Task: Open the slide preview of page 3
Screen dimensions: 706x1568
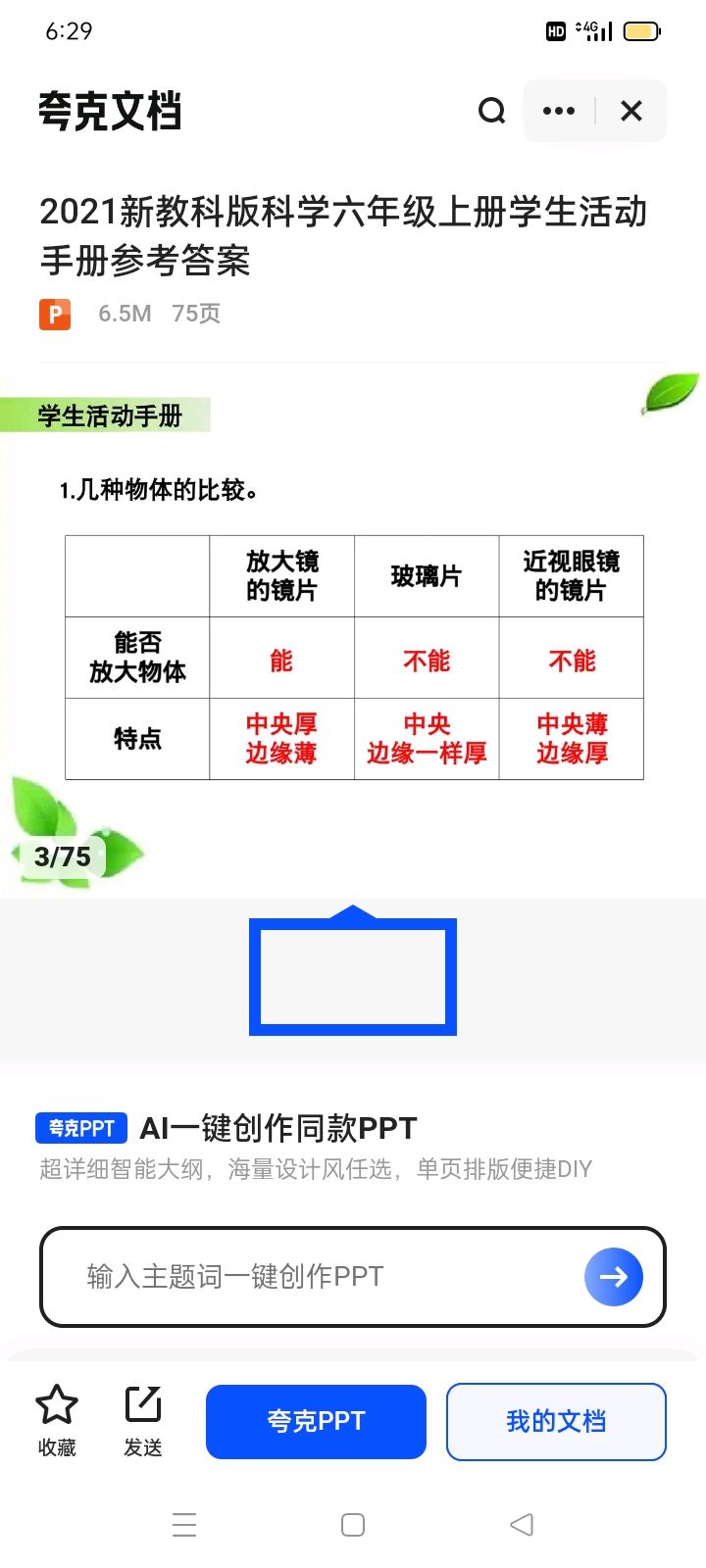Action: pos(353,627)
